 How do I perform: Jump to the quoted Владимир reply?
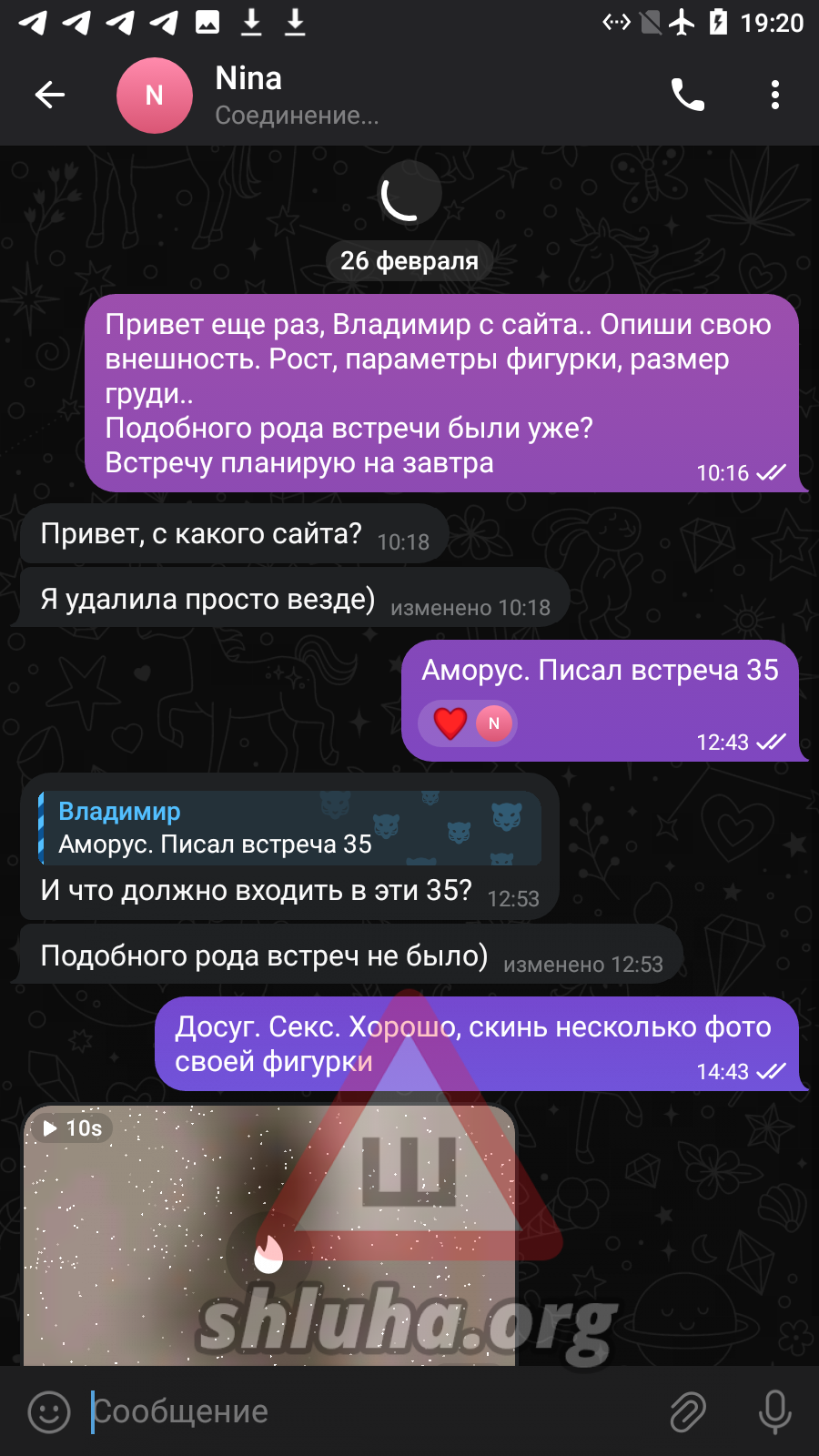pyautogui.click(x=289, y=828)
